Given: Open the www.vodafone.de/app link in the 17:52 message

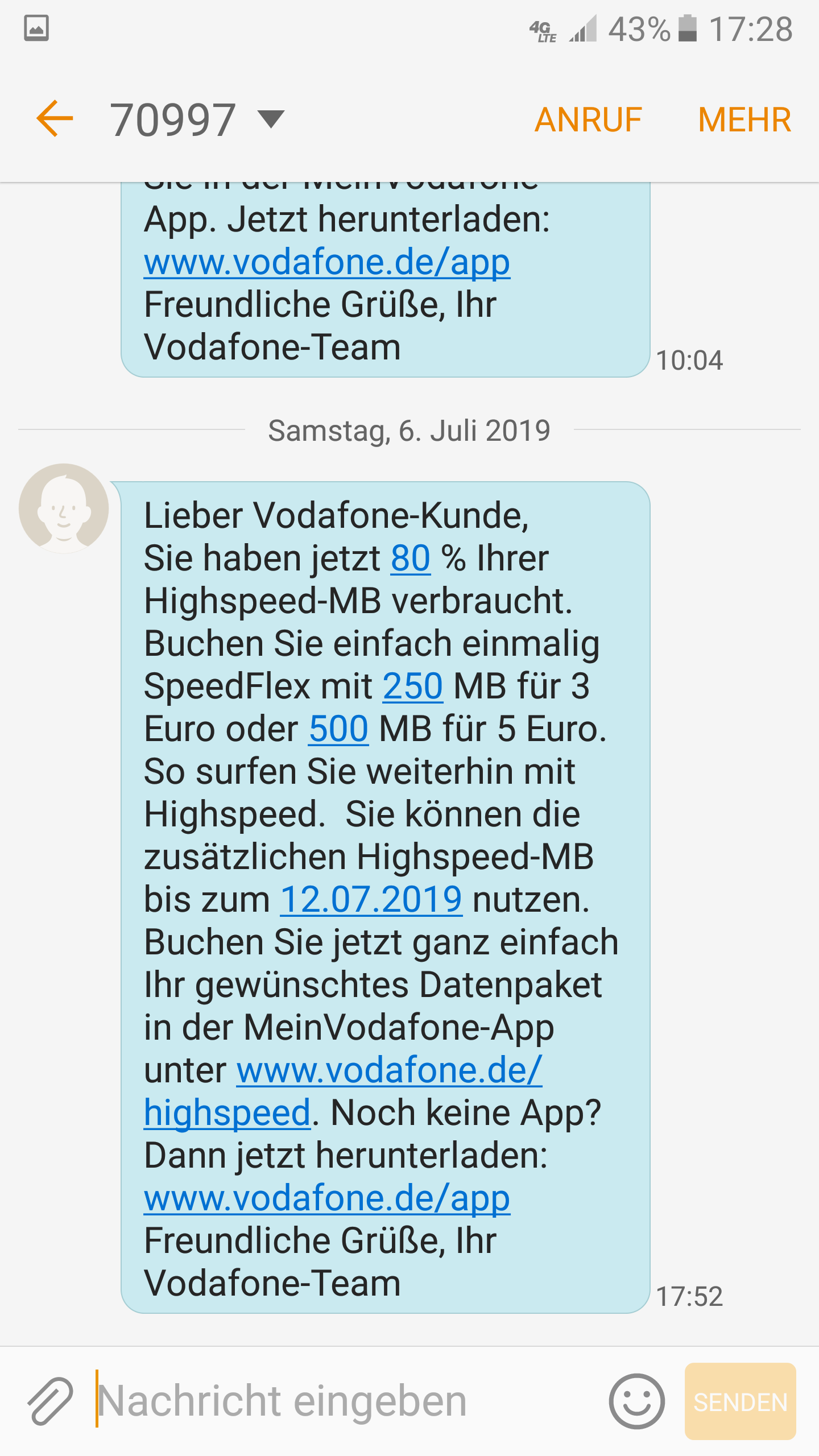Looking at the screenshot, I should [327, 1198].
